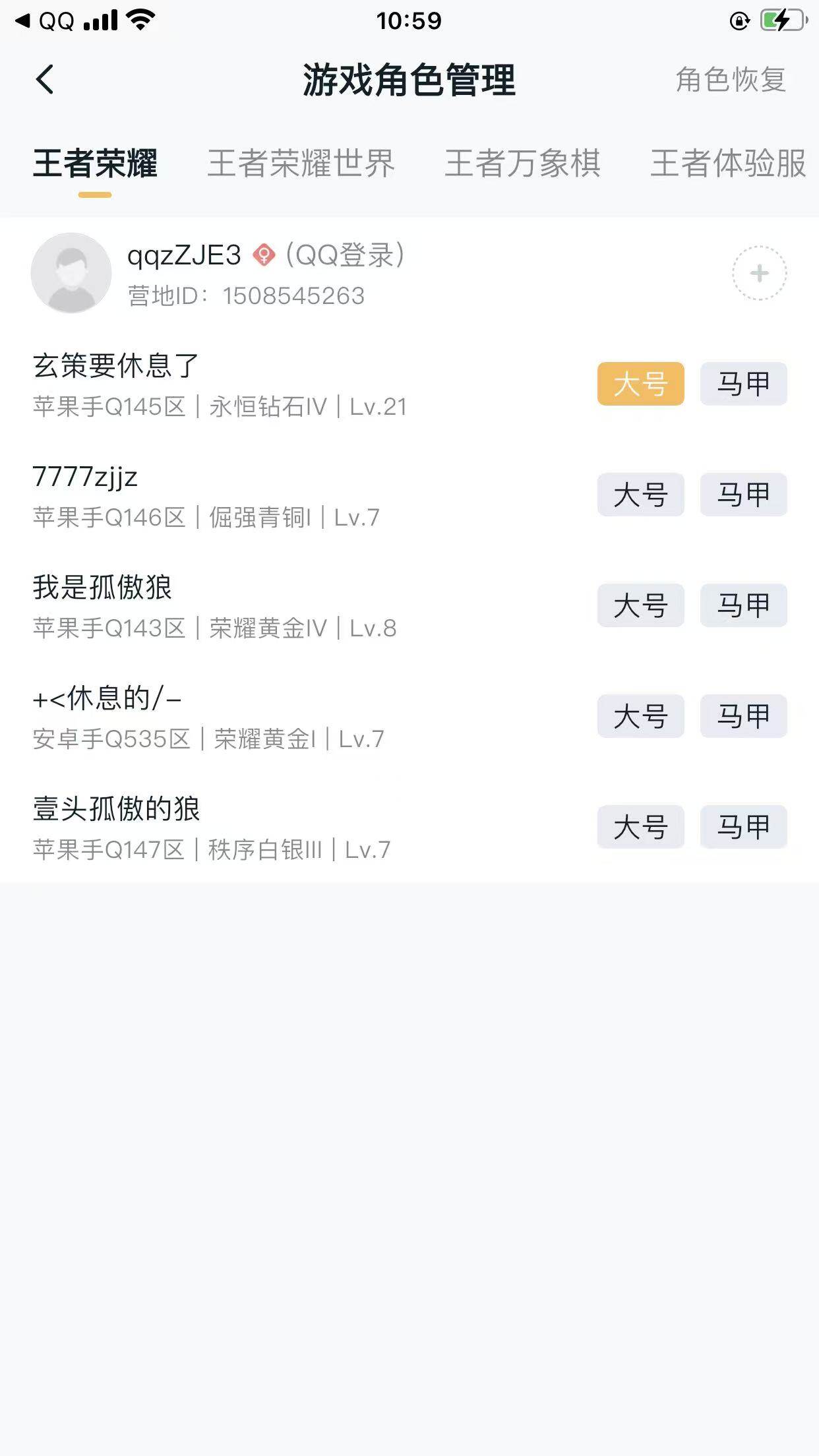Tap the circular add account button

[x=760, y=272]
